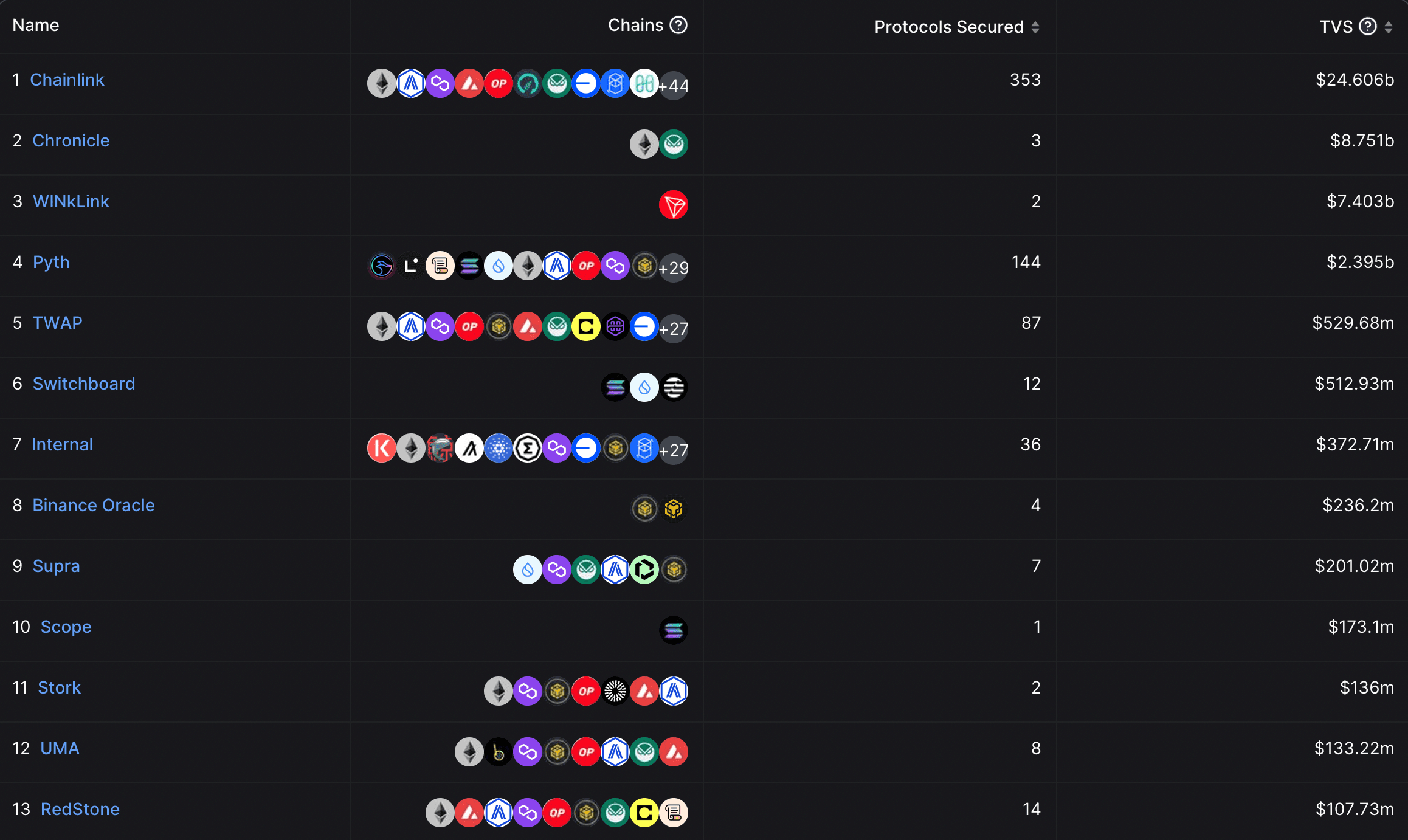Open the UMA oracle page

pos(60,748)
